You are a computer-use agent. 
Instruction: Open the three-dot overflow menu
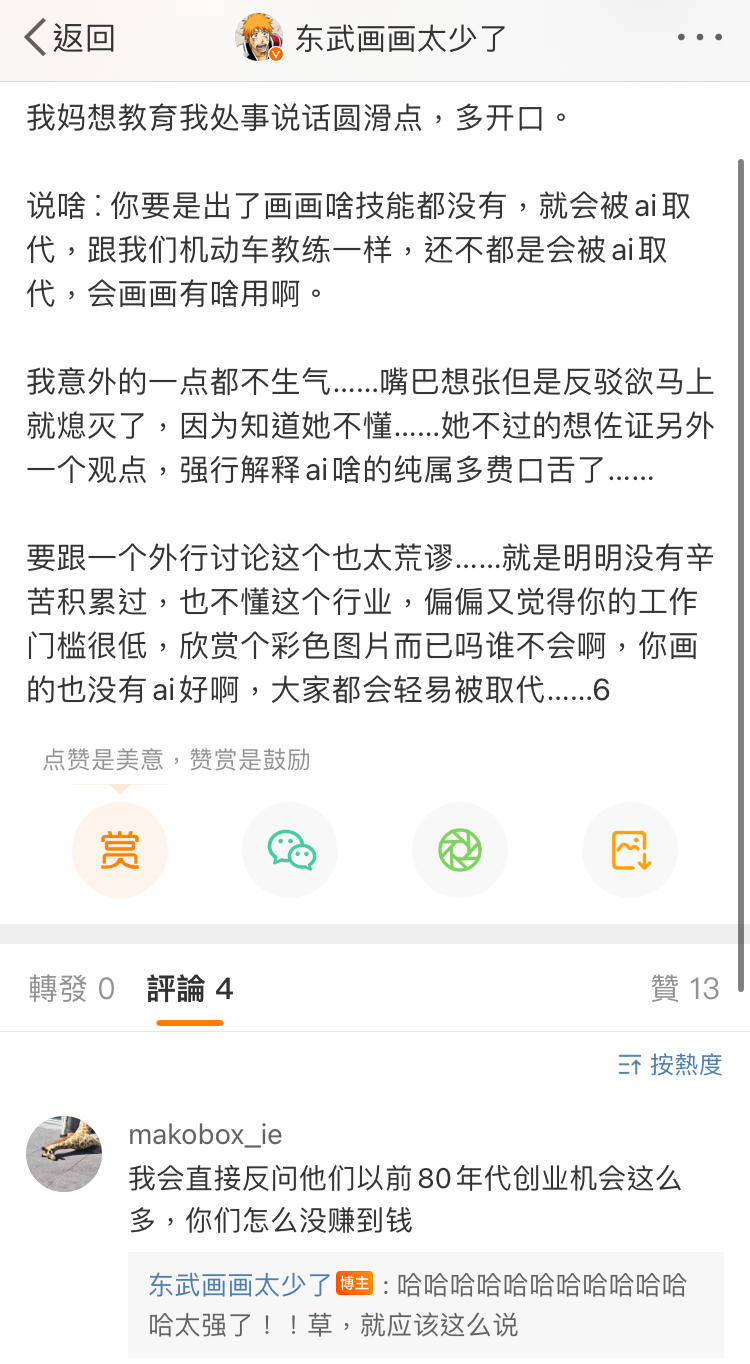699,38
